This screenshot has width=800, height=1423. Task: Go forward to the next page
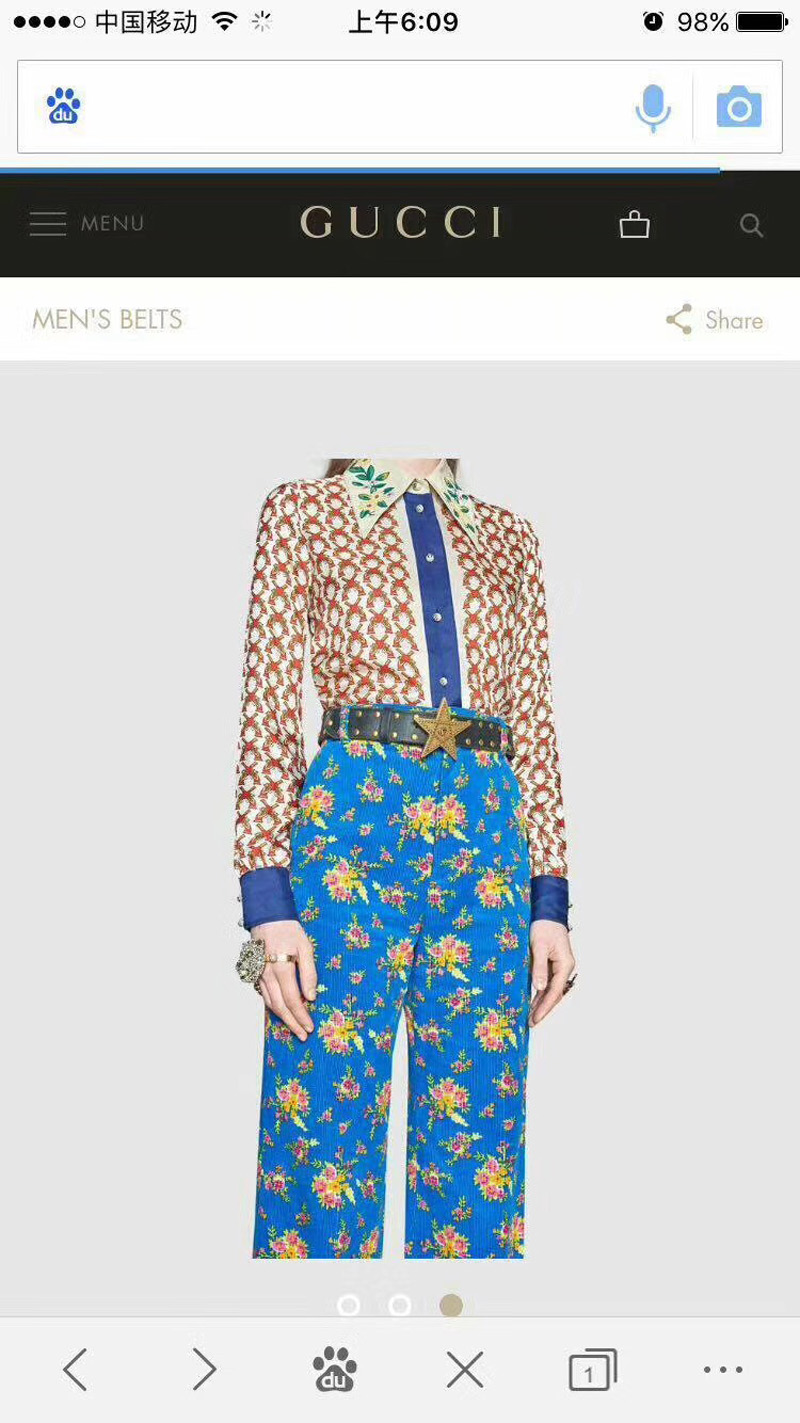[x=204, y=1369]
